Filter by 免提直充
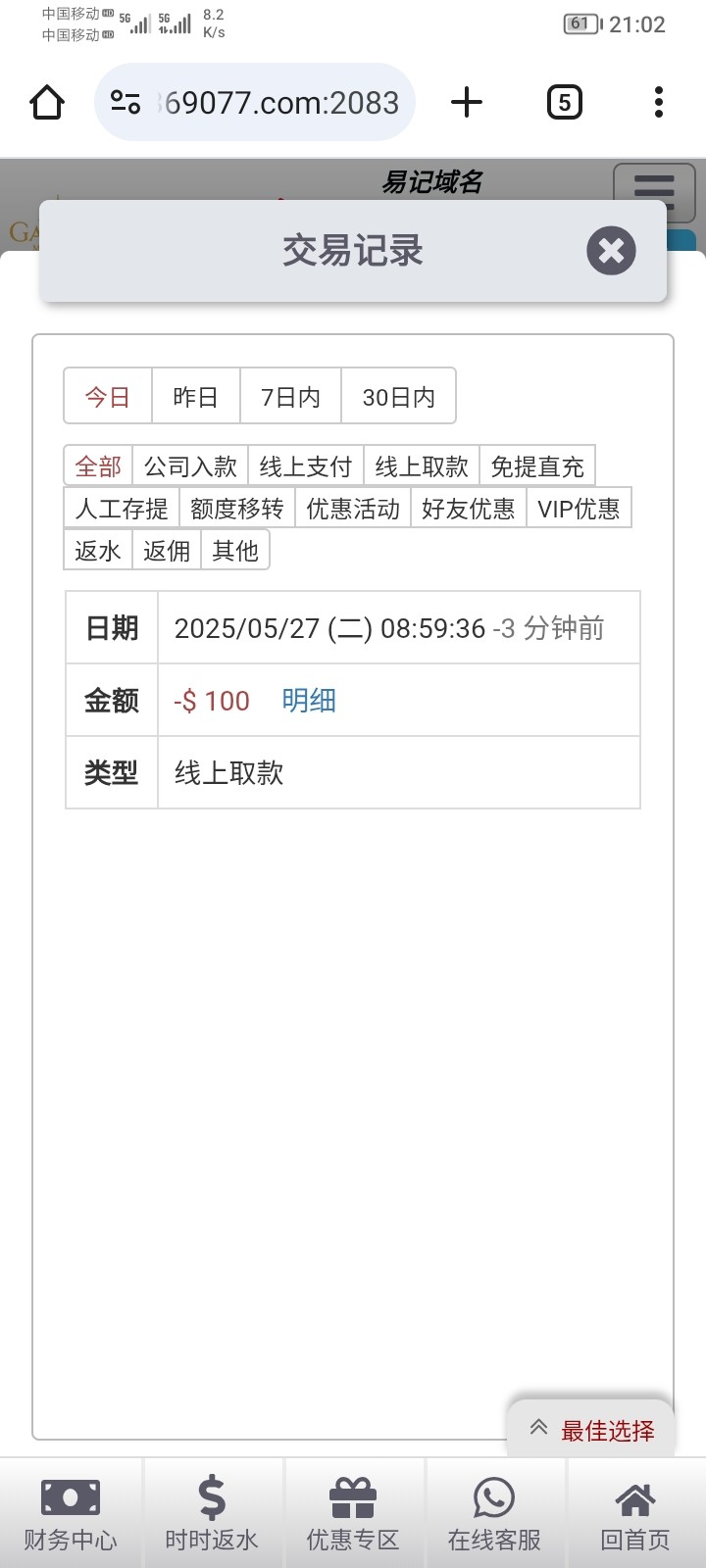706x1568 pixels. (x=537, y=466)
